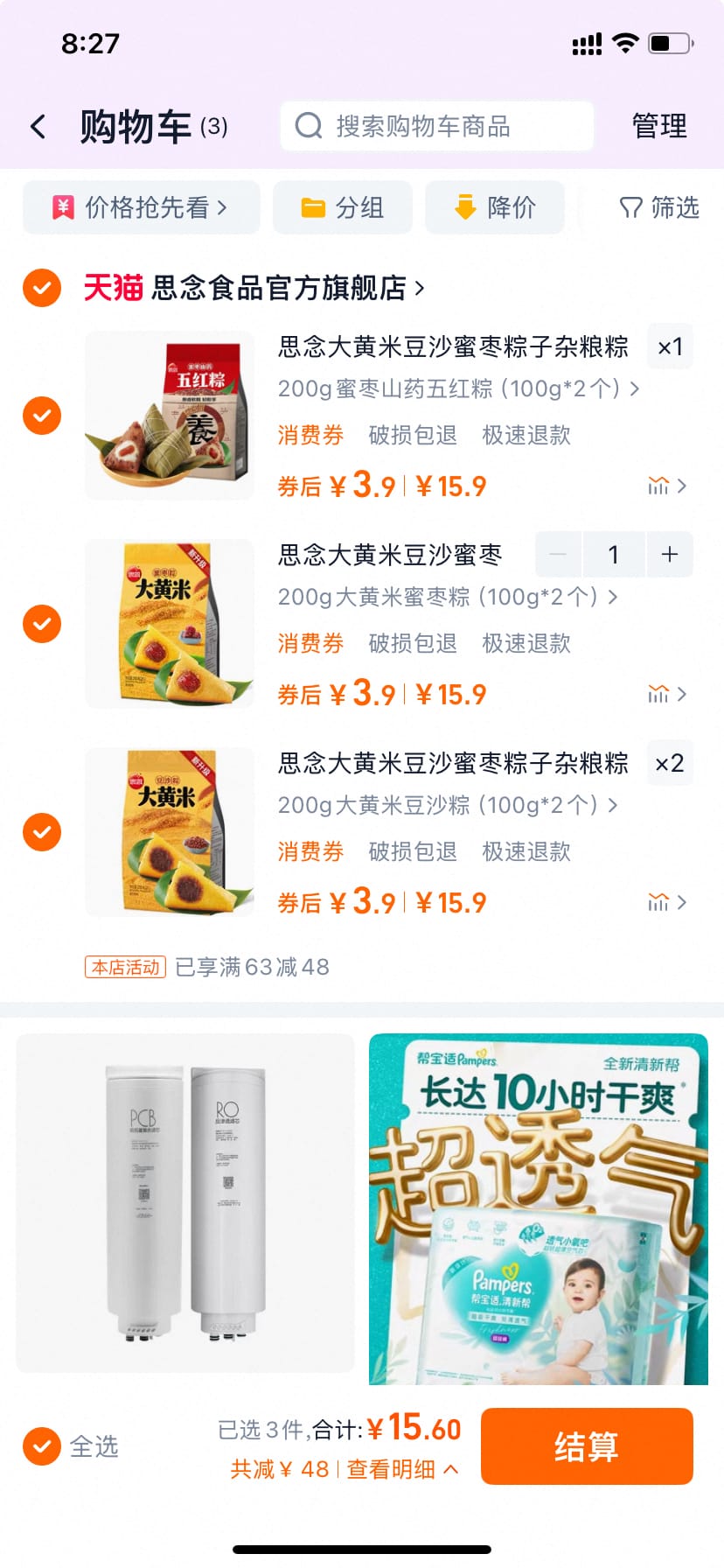The image size is (724, 1568).
Task: Open 管理 to manage cart items
Action: tap(659, 126)
